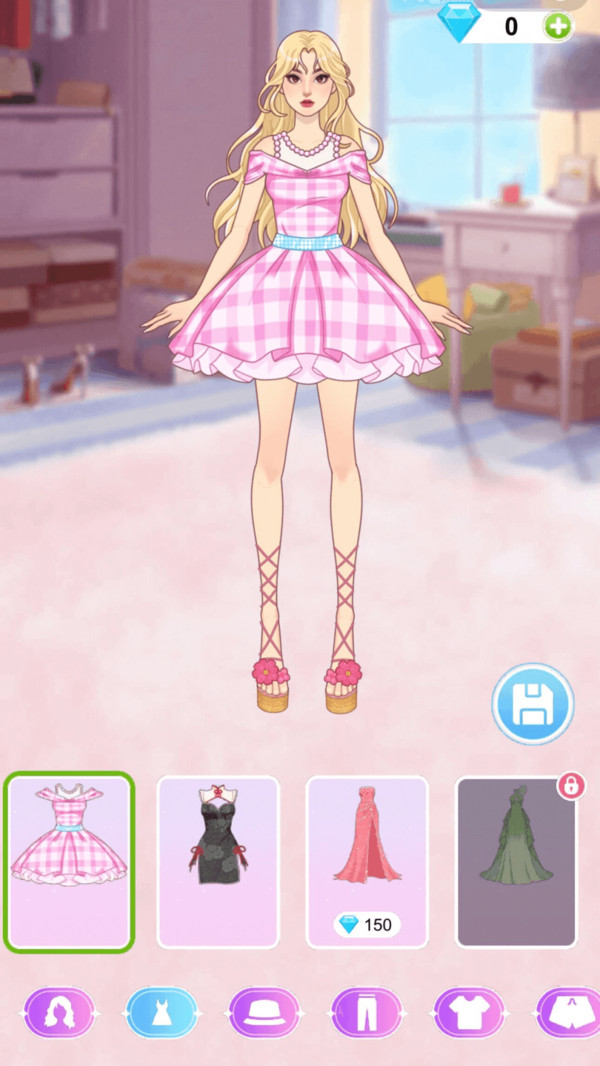The width and height of the screenshot is (600, 1066).
Task: Unlock the green gown
Action: 516,861
